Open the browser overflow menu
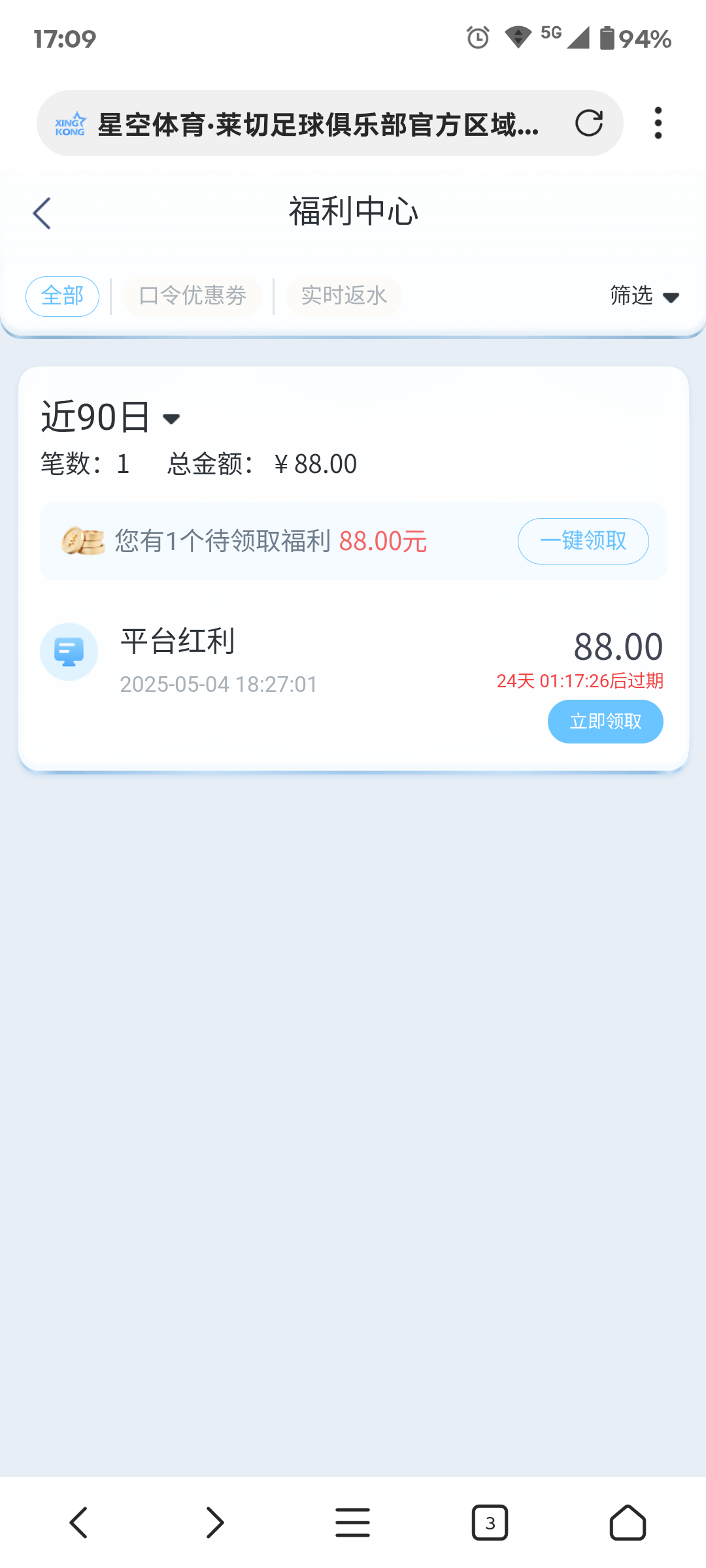The image size is (706, 1568). [658, 123]
